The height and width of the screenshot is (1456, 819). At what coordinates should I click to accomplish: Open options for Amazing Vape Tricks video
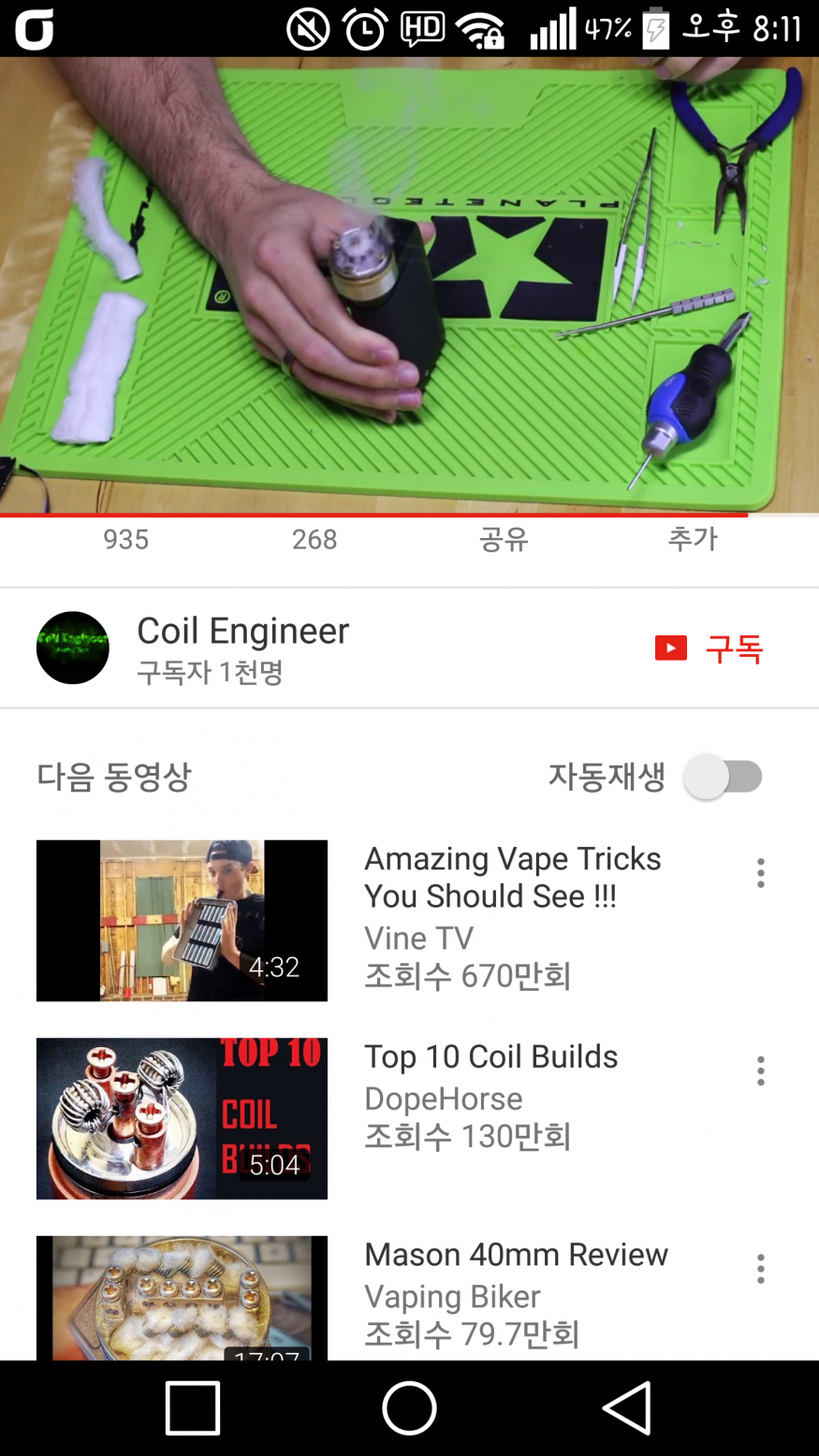[x=761, y=873]
